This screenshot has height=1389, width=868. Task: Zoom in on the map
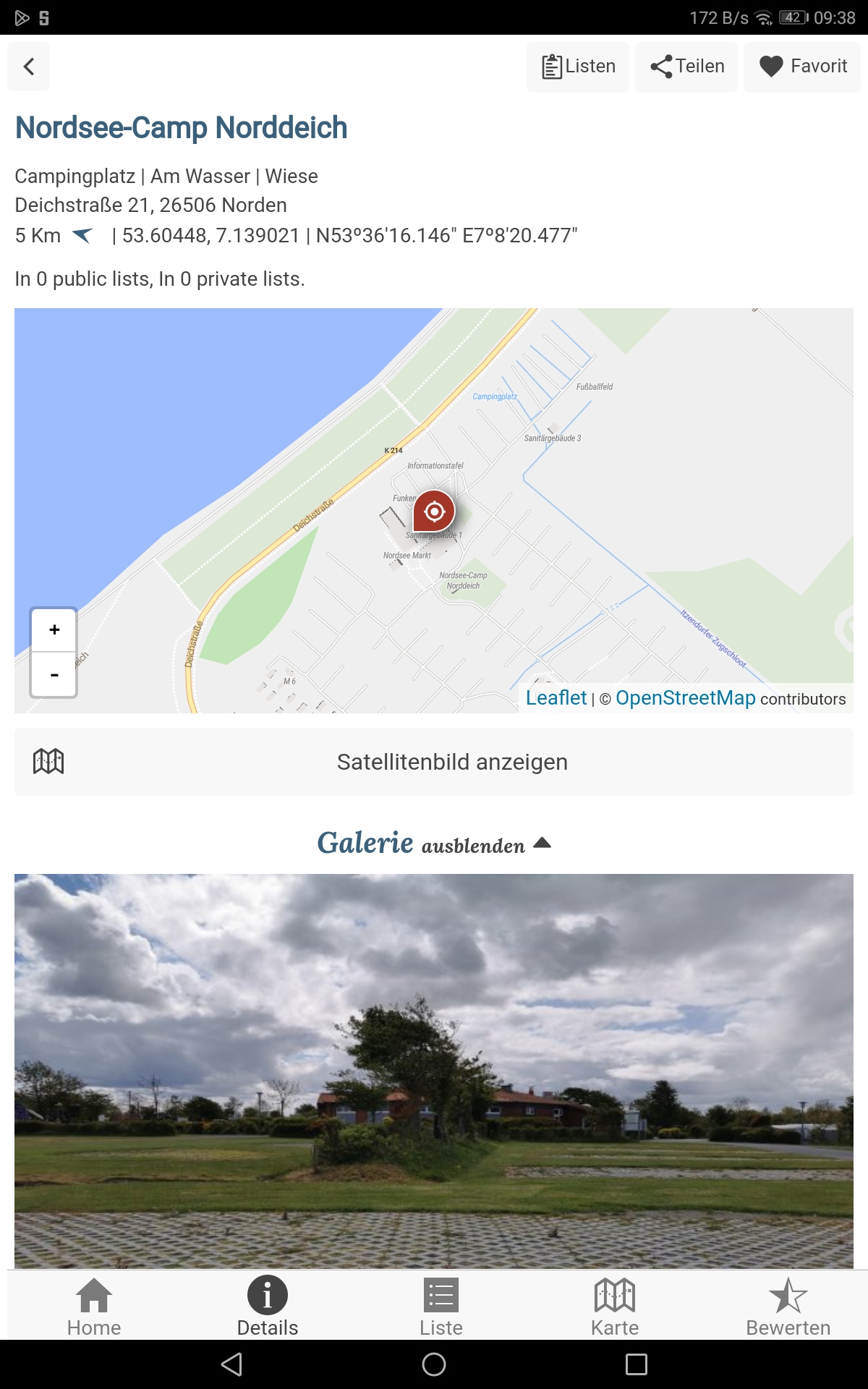click(54, 630)
